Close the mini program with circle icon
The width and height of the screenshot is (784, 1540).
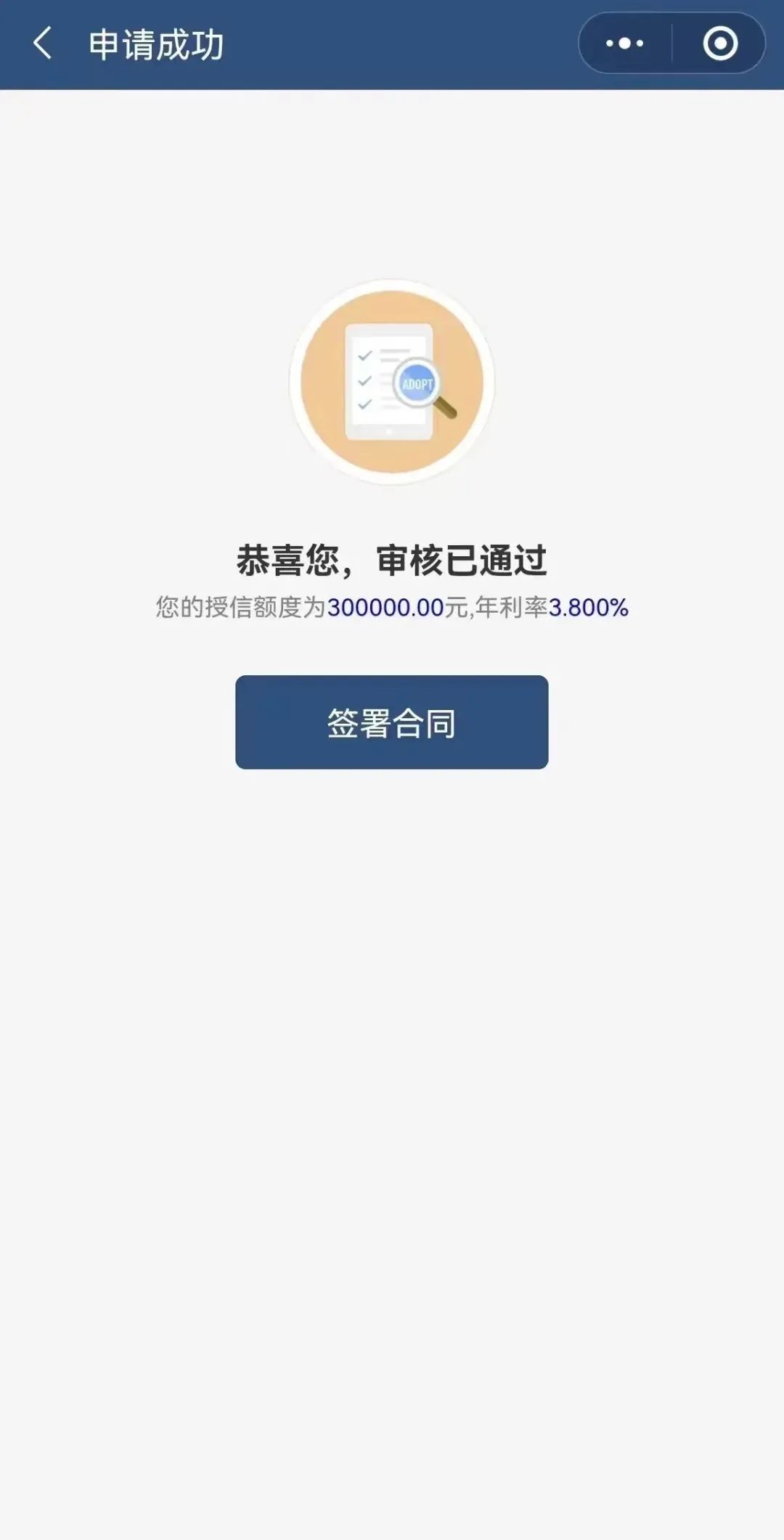point(720,44)
